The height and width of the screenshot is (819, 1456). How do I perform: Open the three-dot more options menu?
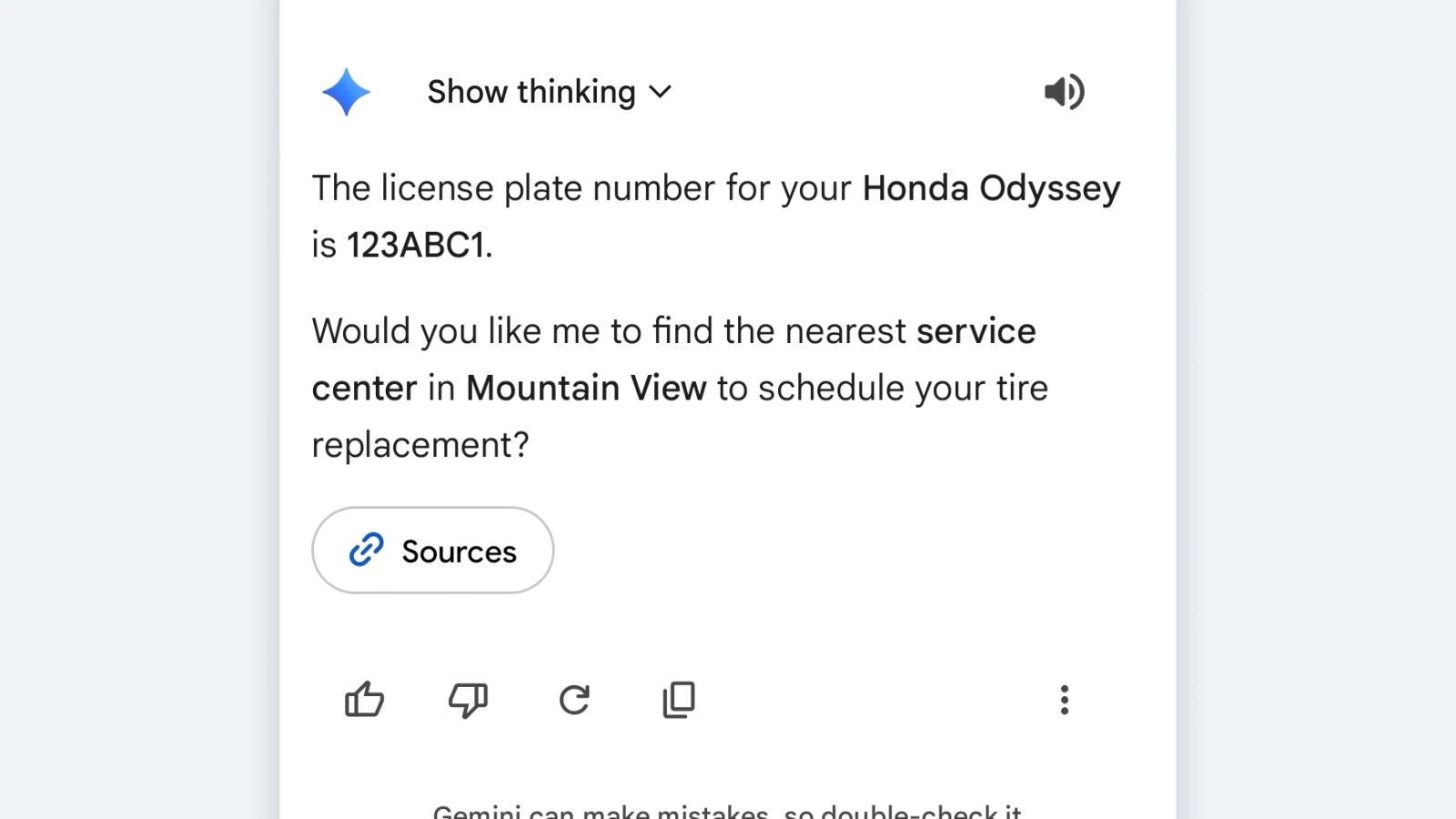(x=1064, y=700)
